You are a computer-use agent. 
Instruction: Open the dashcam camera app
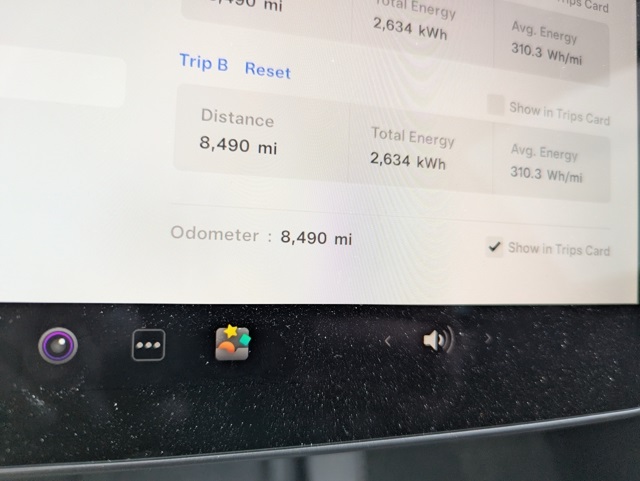(57, 346)
